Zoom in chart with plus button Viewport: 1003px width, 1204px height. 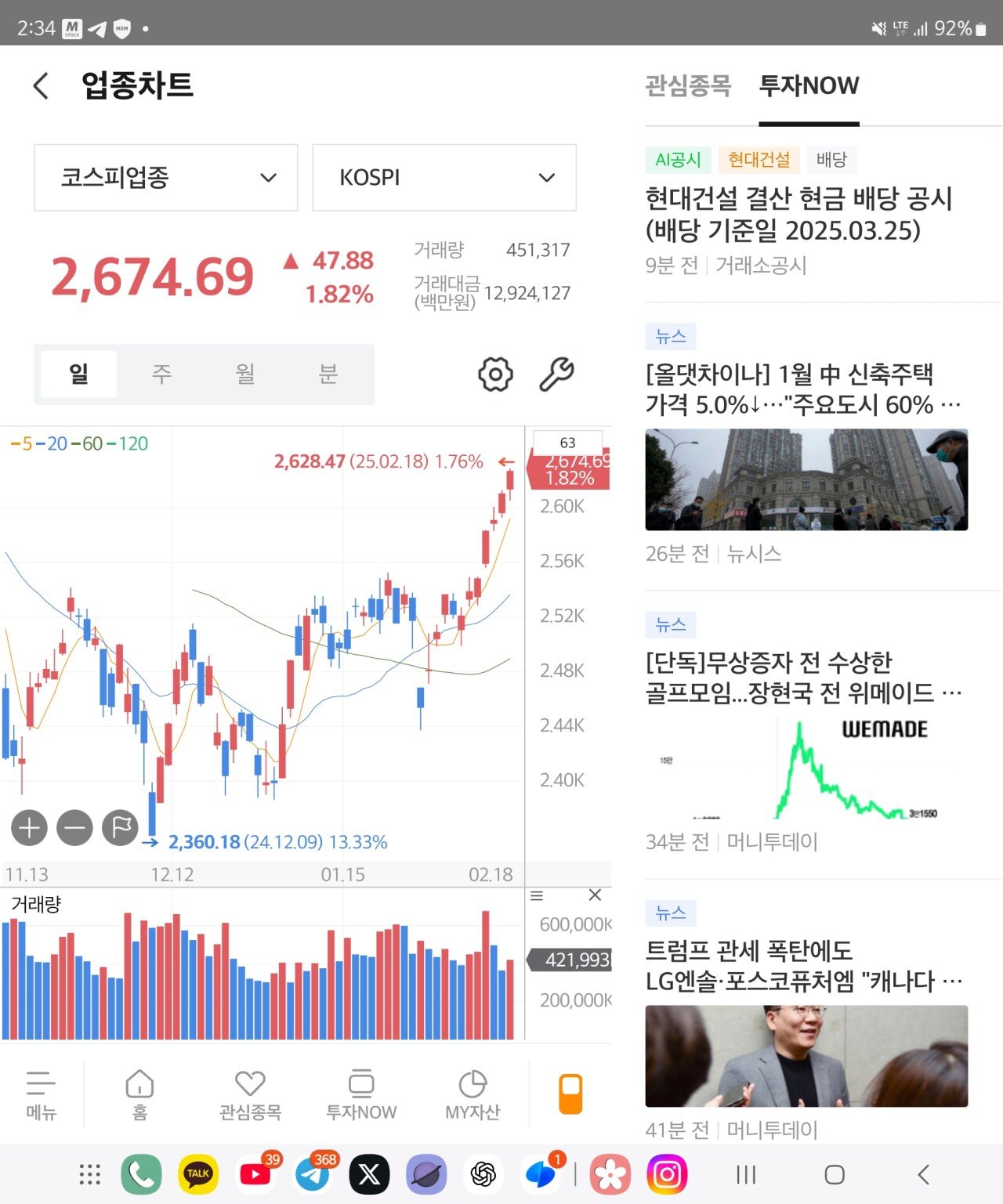pos(29,827)
